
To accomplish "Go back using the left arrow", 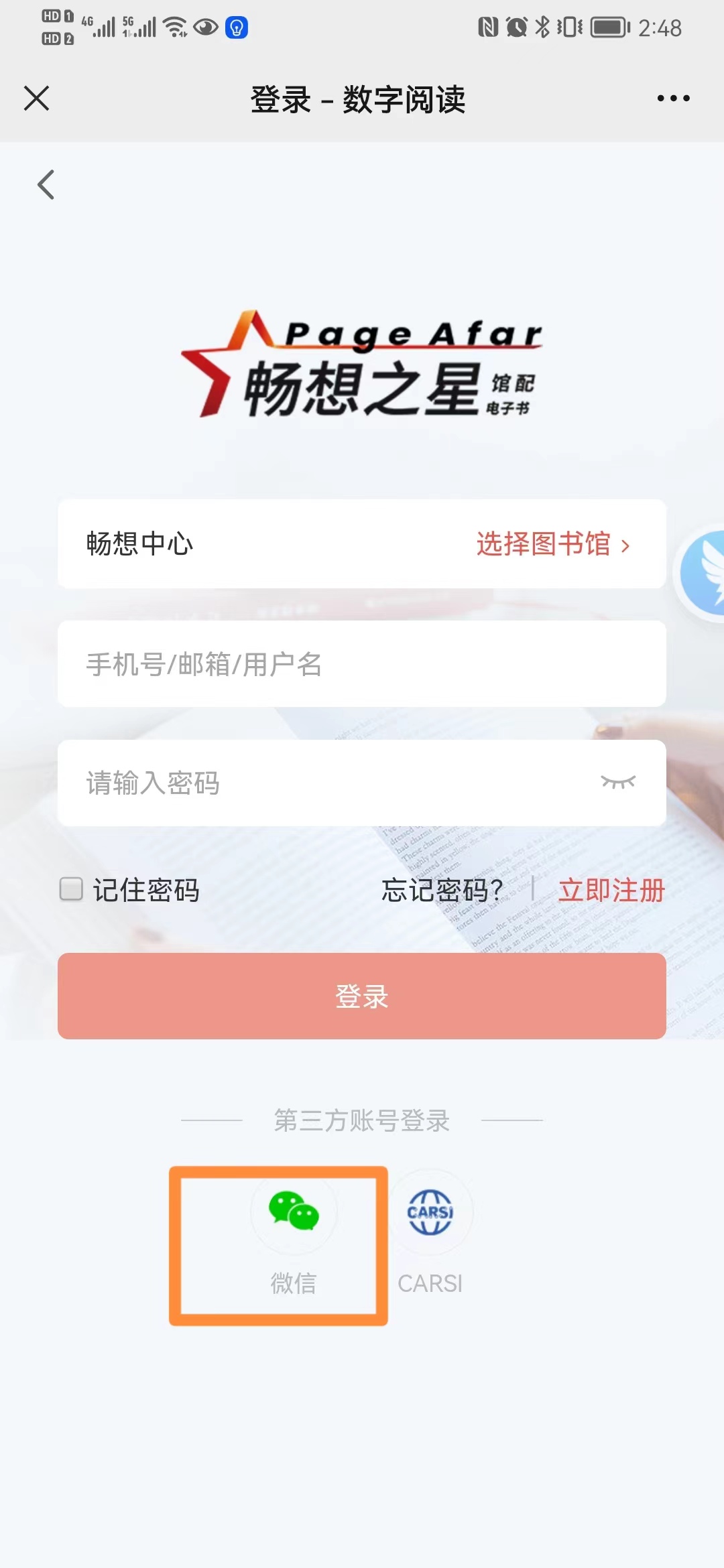I will (x=46, y=185).
